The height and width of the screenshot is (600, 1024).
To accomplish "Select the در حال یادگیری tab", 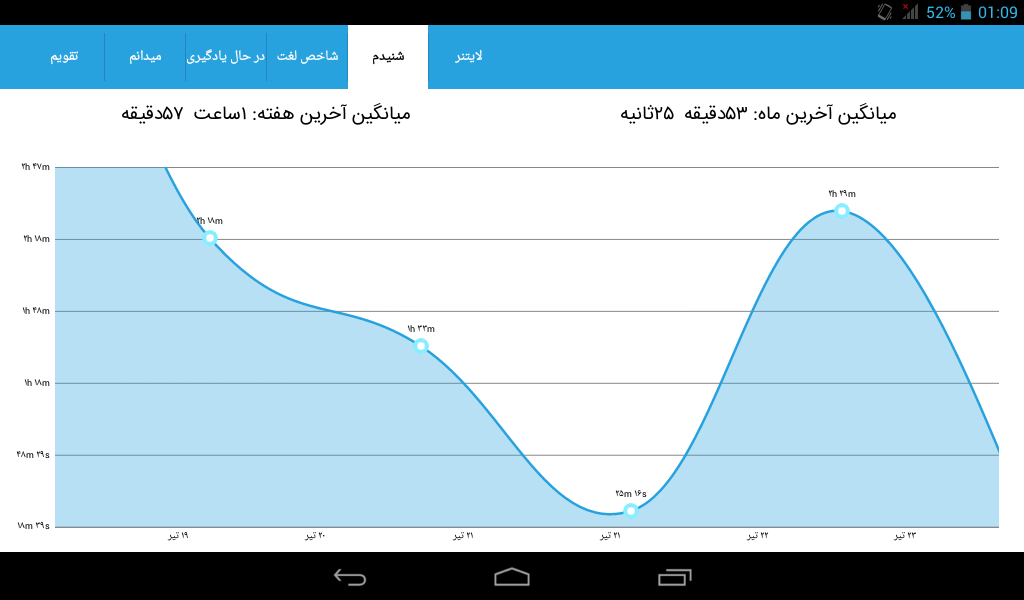I will (226, 57).
